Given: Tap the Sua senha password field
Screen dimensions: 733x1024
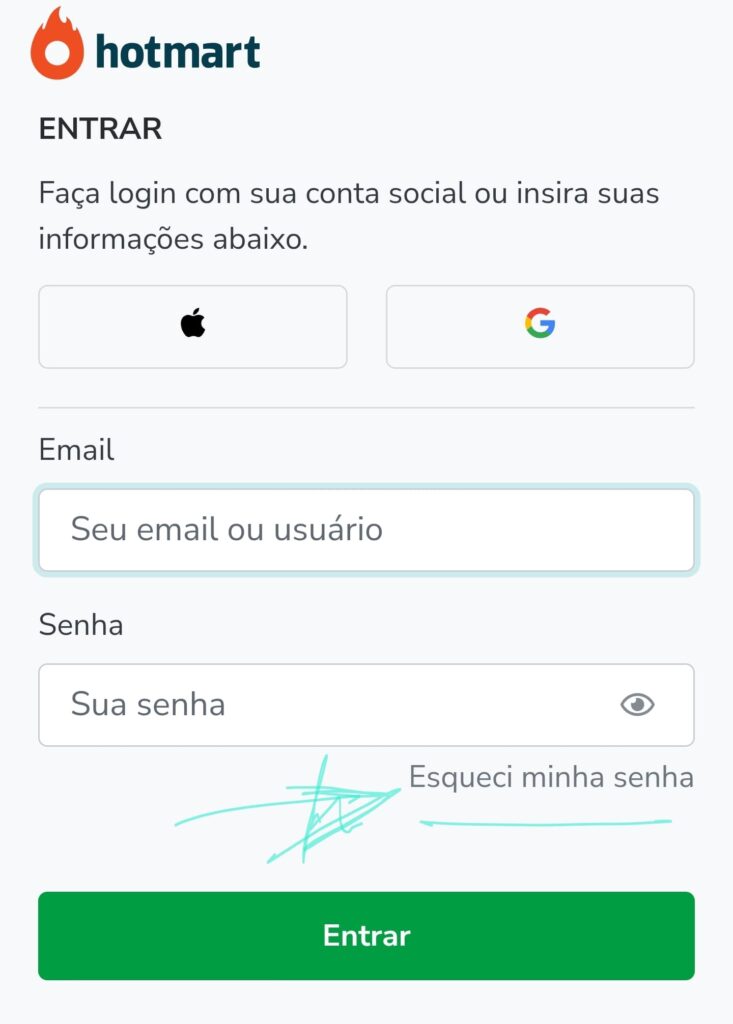Looking at the screenshot, I should (320, 705).
